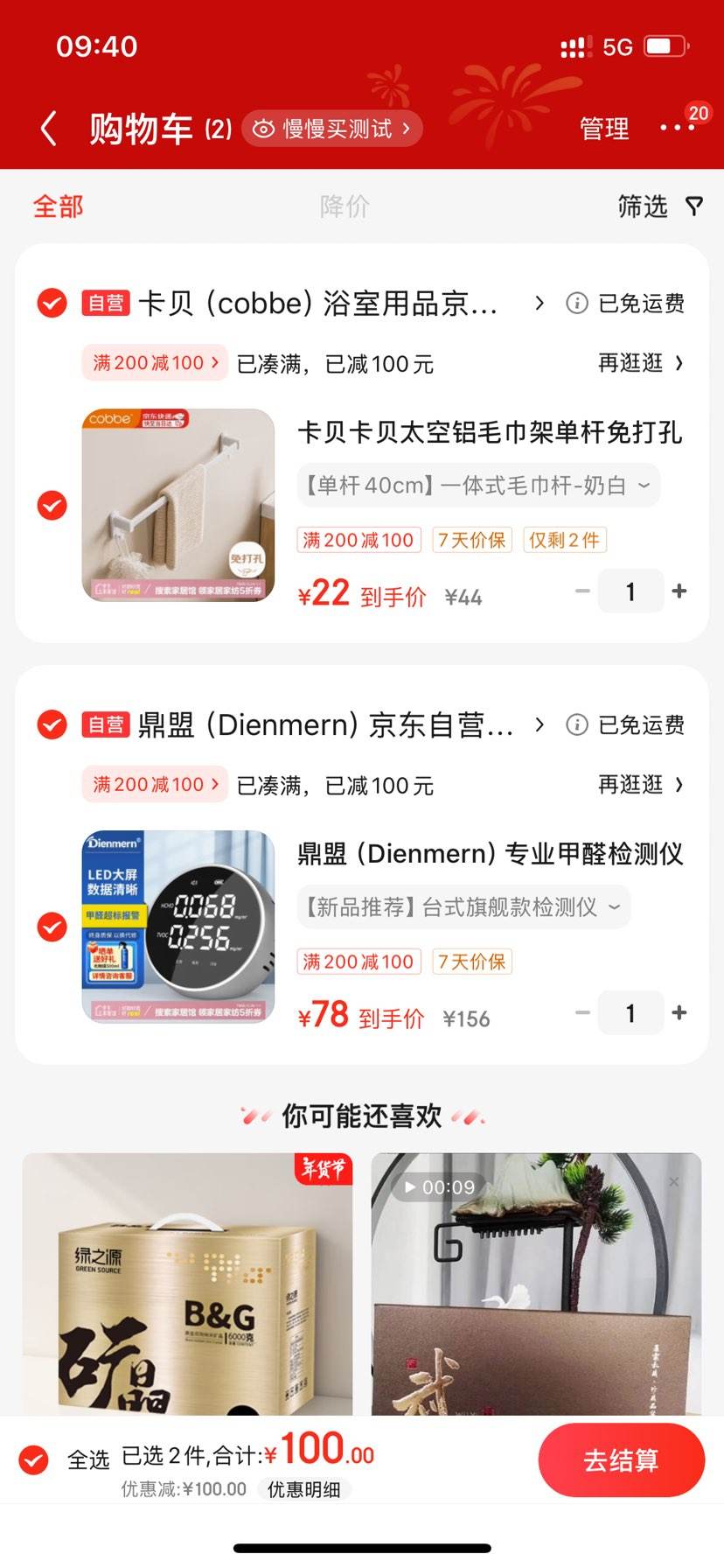Image resolution: width=724 pixels, height=1568 pixels.
Task: Uncheck the 卡贝 (cobbe) store checkbox
Action: [x=52, y=303]
